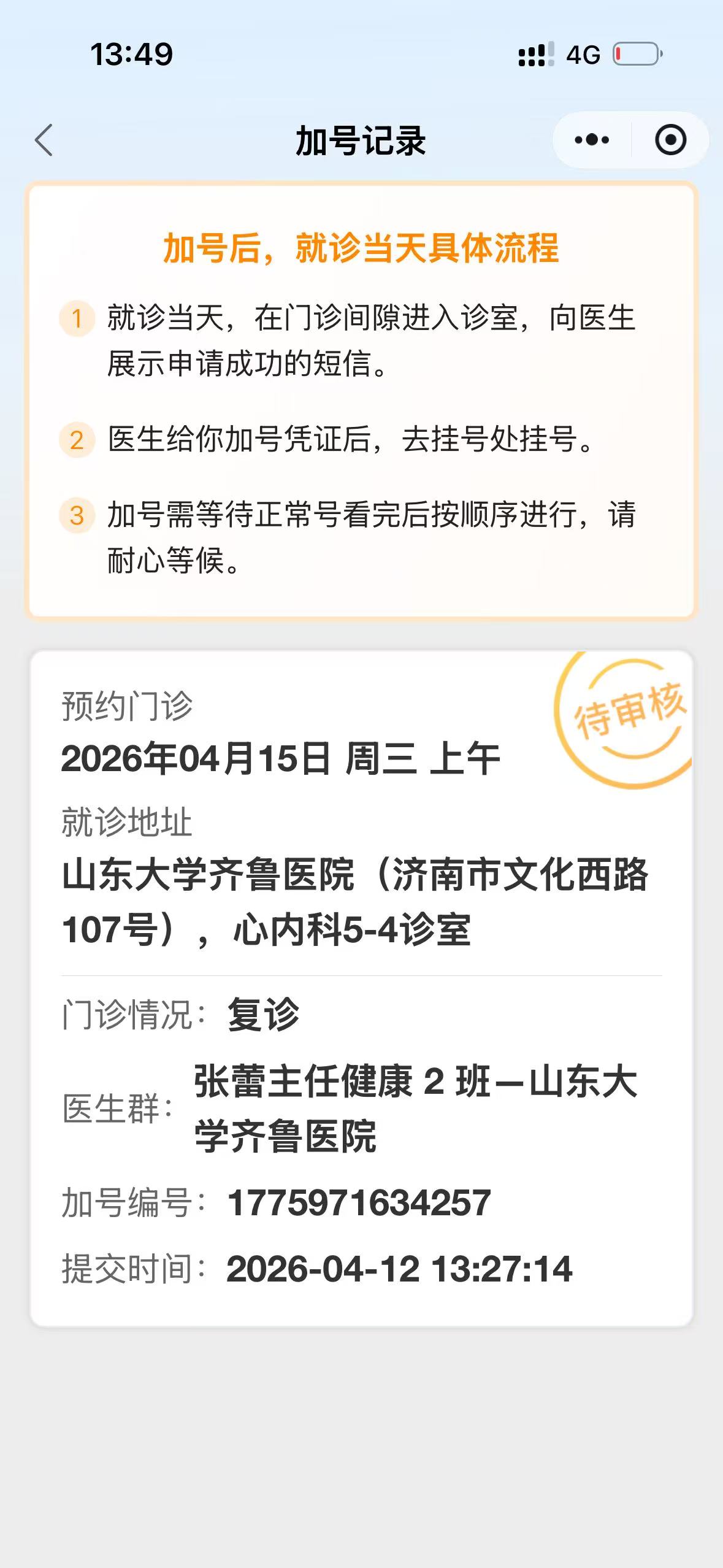Open the 待审核 appointment record card
Image resolution: width=723 pixels, height=1568 pixels.
click(x=361, y=988)
